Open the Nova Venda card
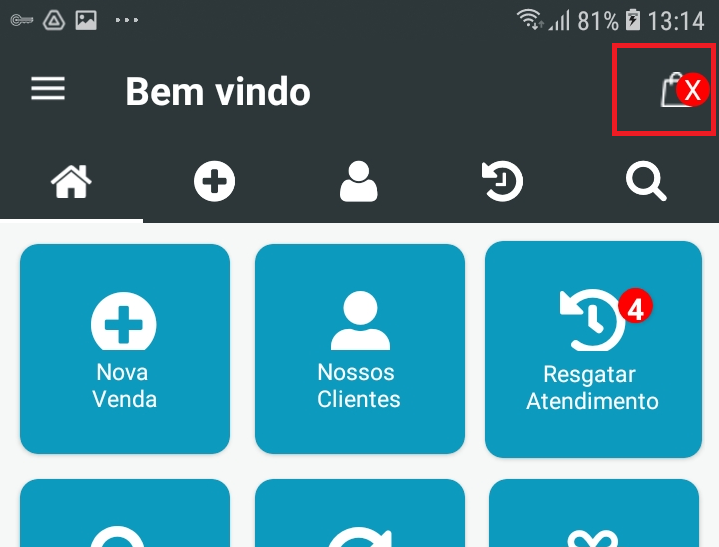The height and width of the screenshot is (547, 719). [125, 349]
